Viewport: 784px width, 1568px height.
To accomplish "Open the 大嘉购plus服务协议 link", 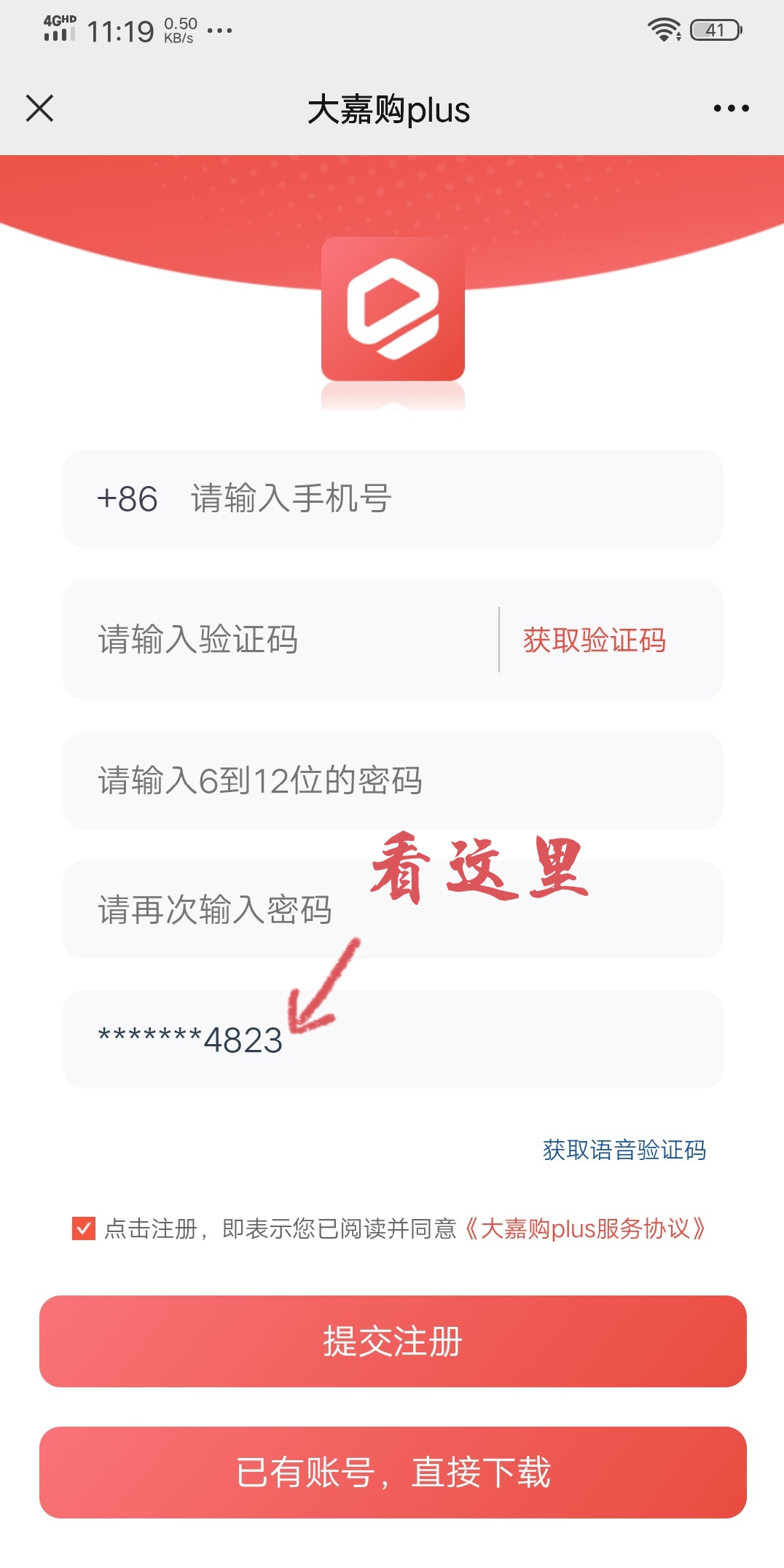I will tap(584, 1228).
